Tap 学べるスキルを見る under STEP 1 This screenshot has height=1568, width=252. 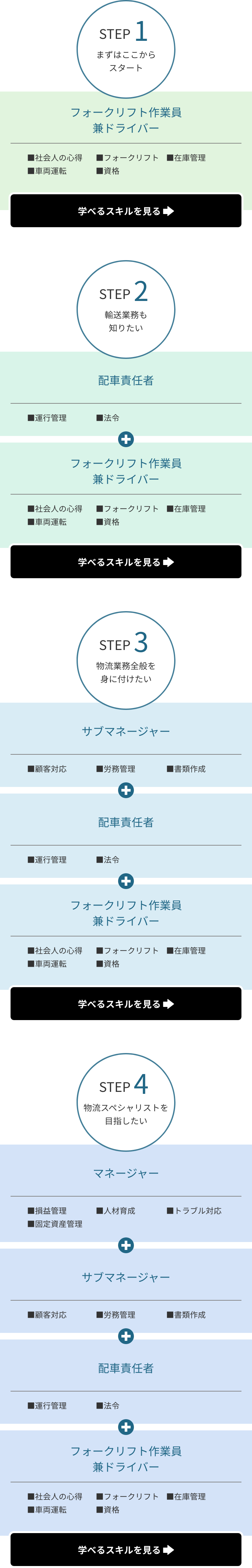126,211
